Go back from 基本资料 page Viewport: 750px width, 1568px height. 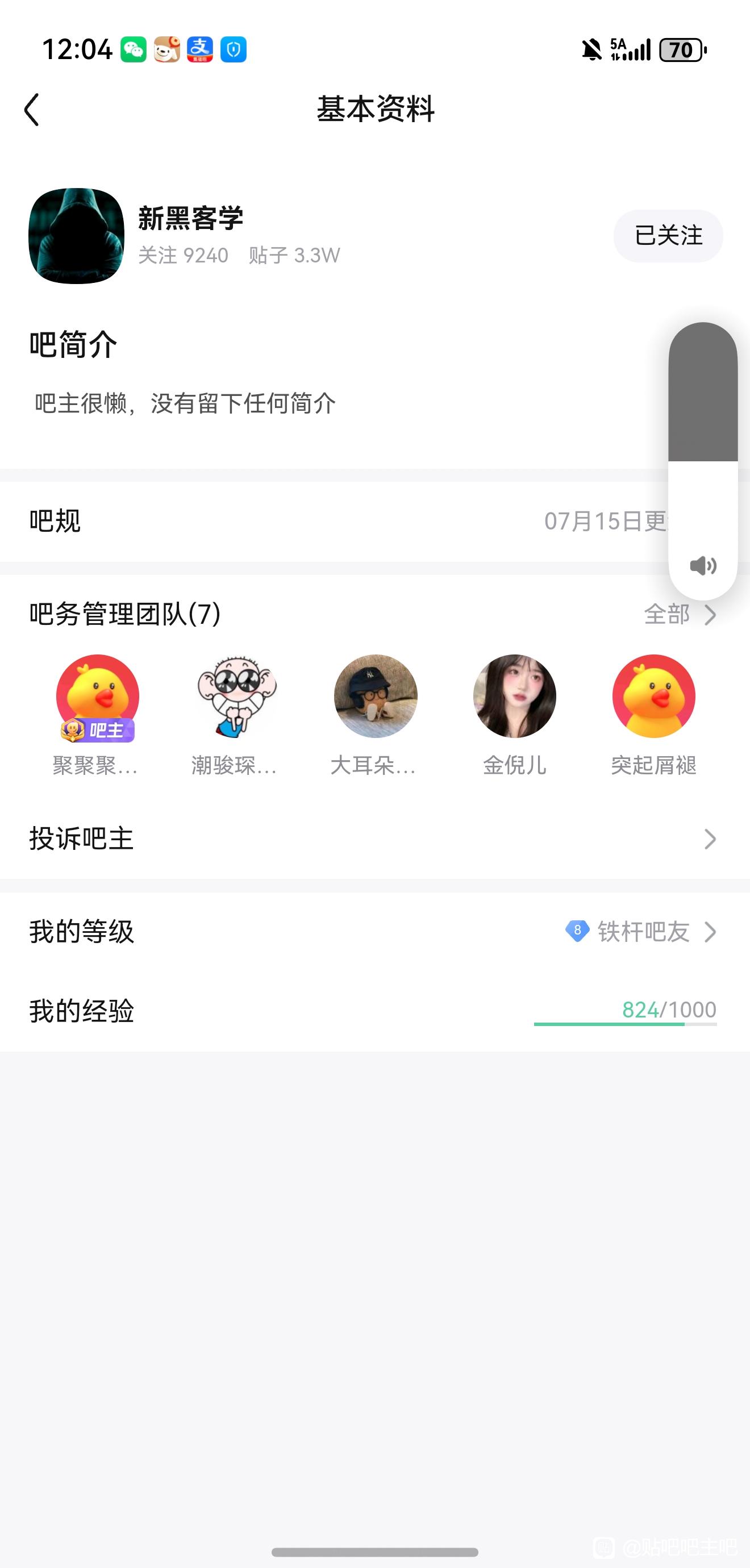tap(32, 110)
